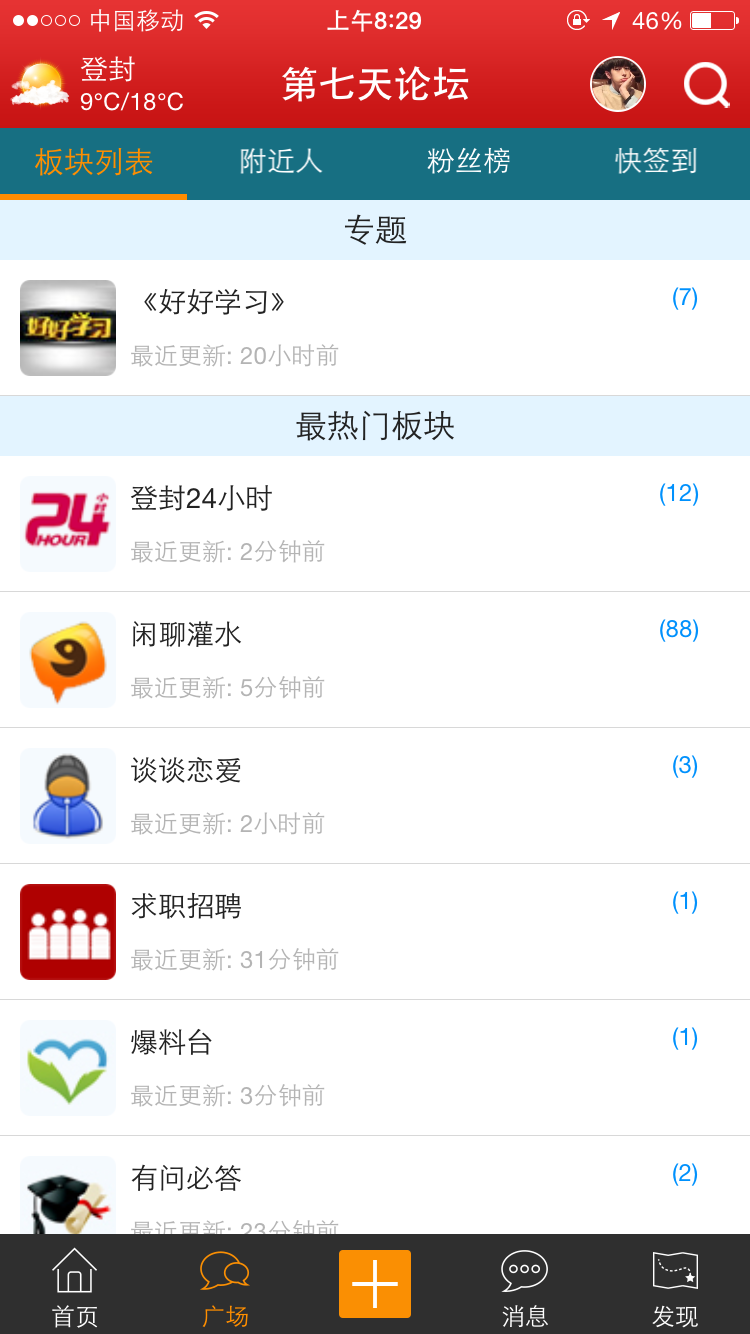Open the 消息 messages tab

click(x=525, y=1287)
